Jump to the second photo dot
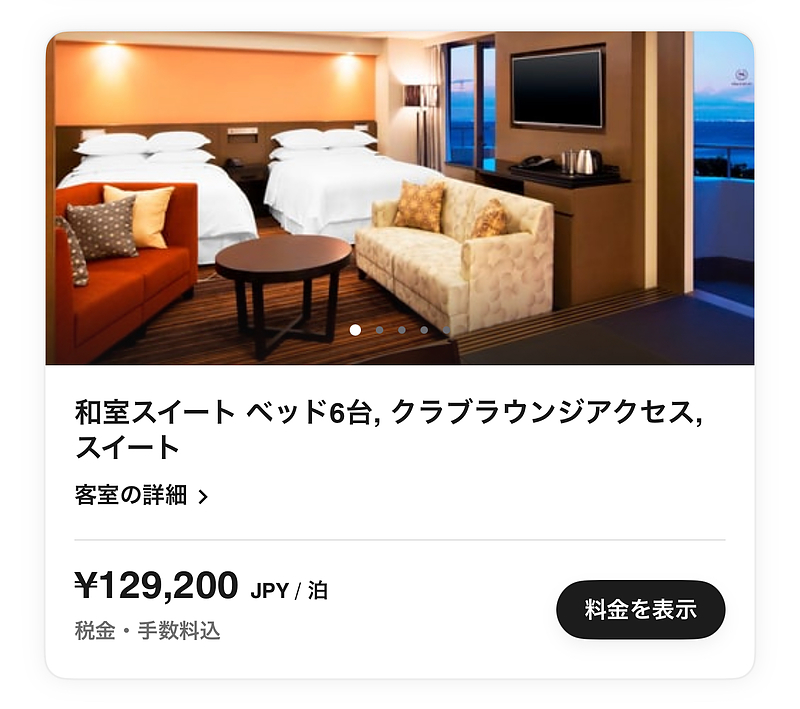This screenshot has height=709, width=800. click(379, 329)
